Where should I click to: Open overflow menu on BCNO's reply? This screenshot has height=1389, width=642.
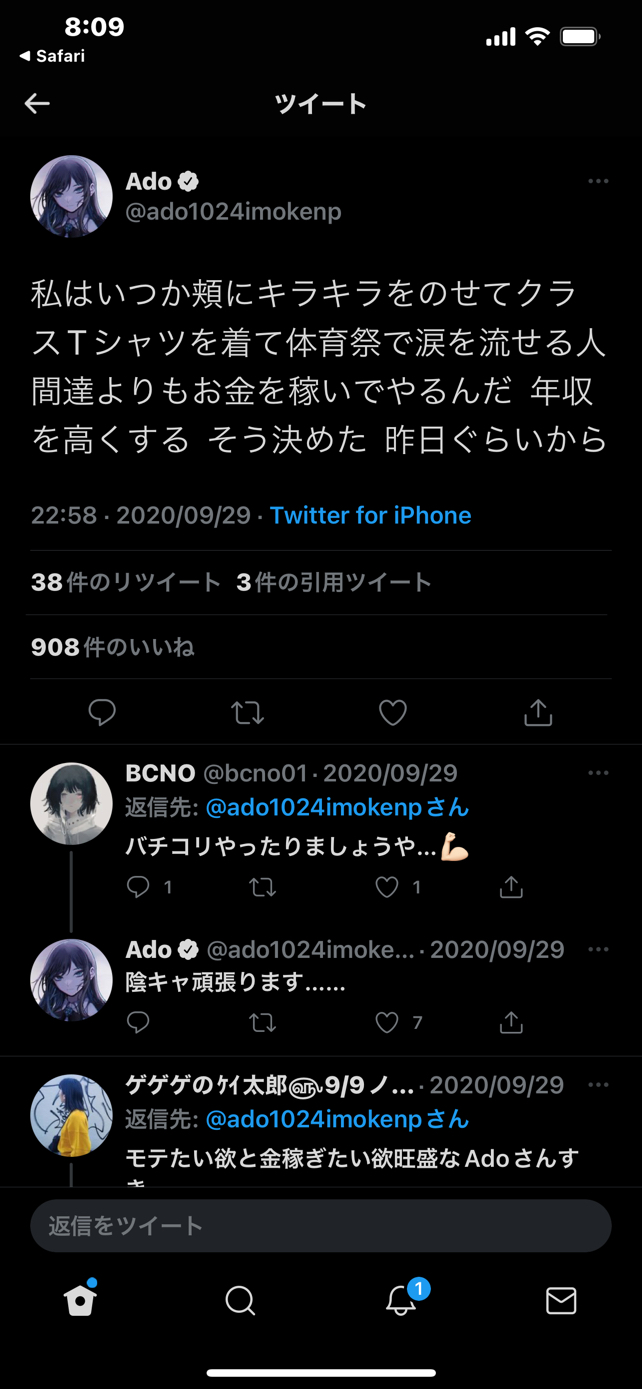pos(598,773)
